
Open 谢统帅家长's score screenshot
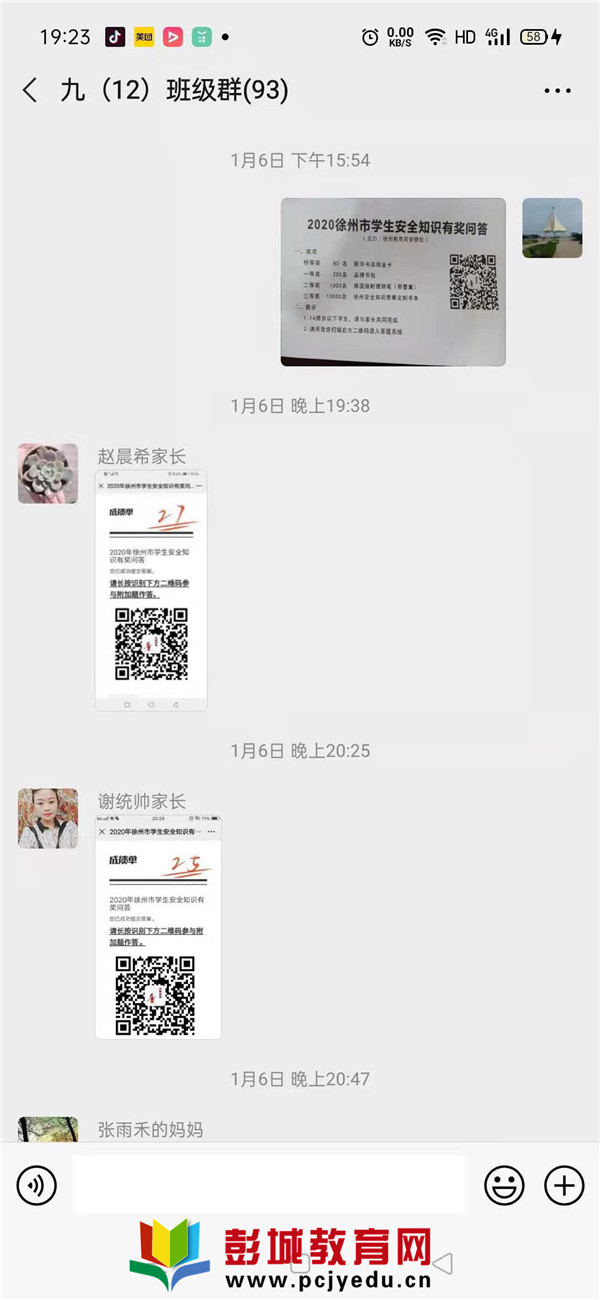tap(158, 926)
